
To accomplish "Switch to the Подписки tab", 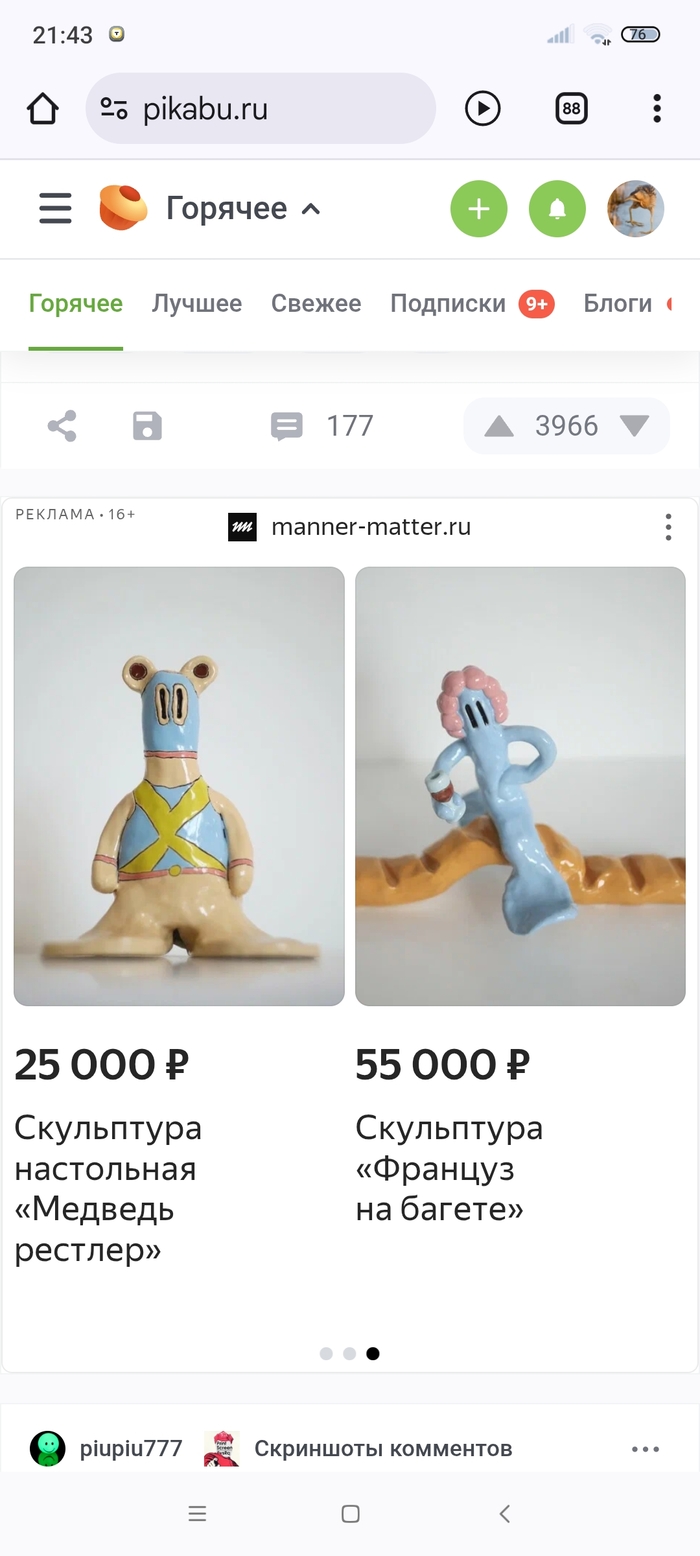I will pyautogui.click(x=448, y=303).
